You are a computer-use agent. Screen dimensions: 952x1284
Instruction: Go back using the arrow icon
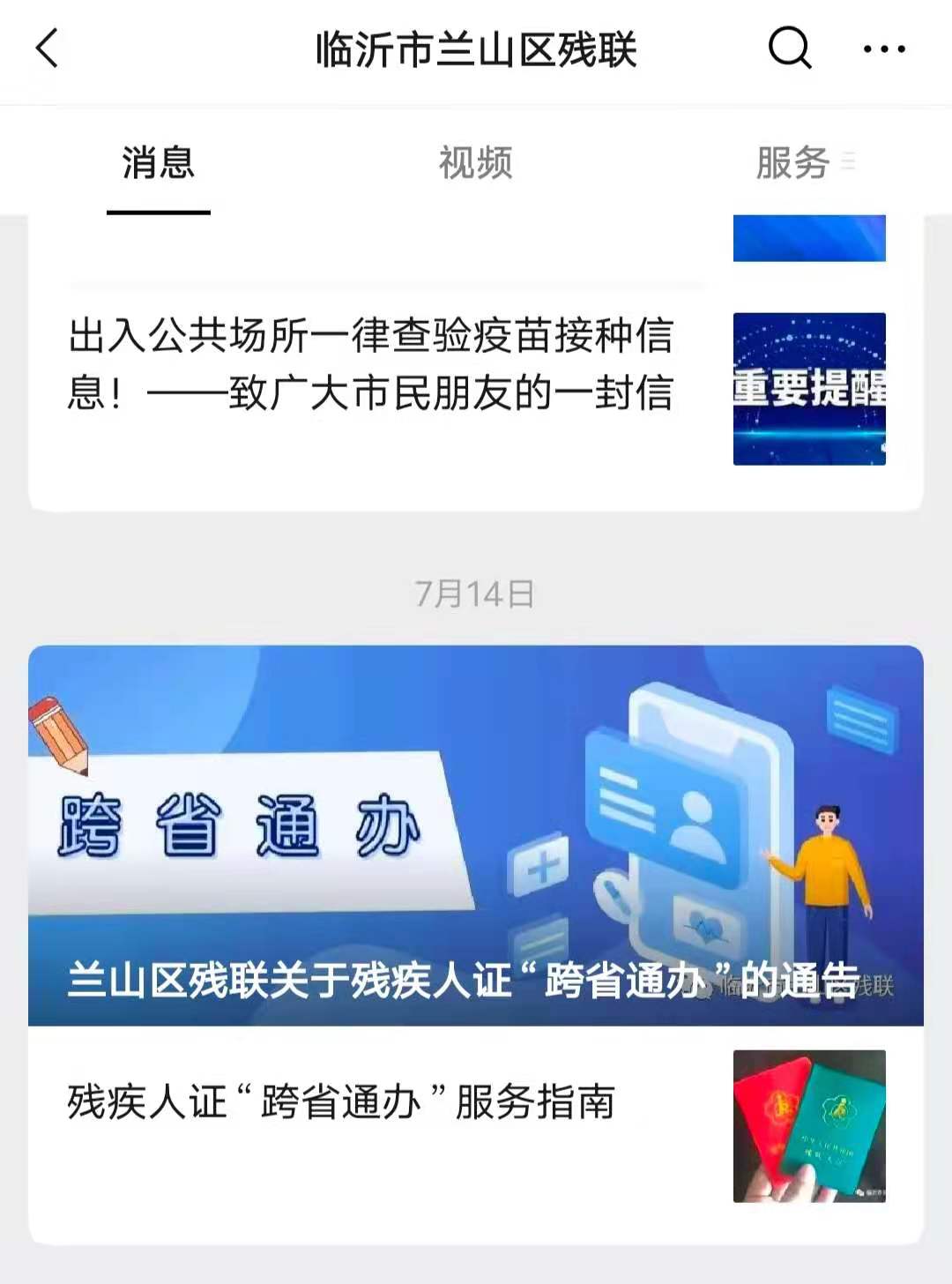point(48,49)
